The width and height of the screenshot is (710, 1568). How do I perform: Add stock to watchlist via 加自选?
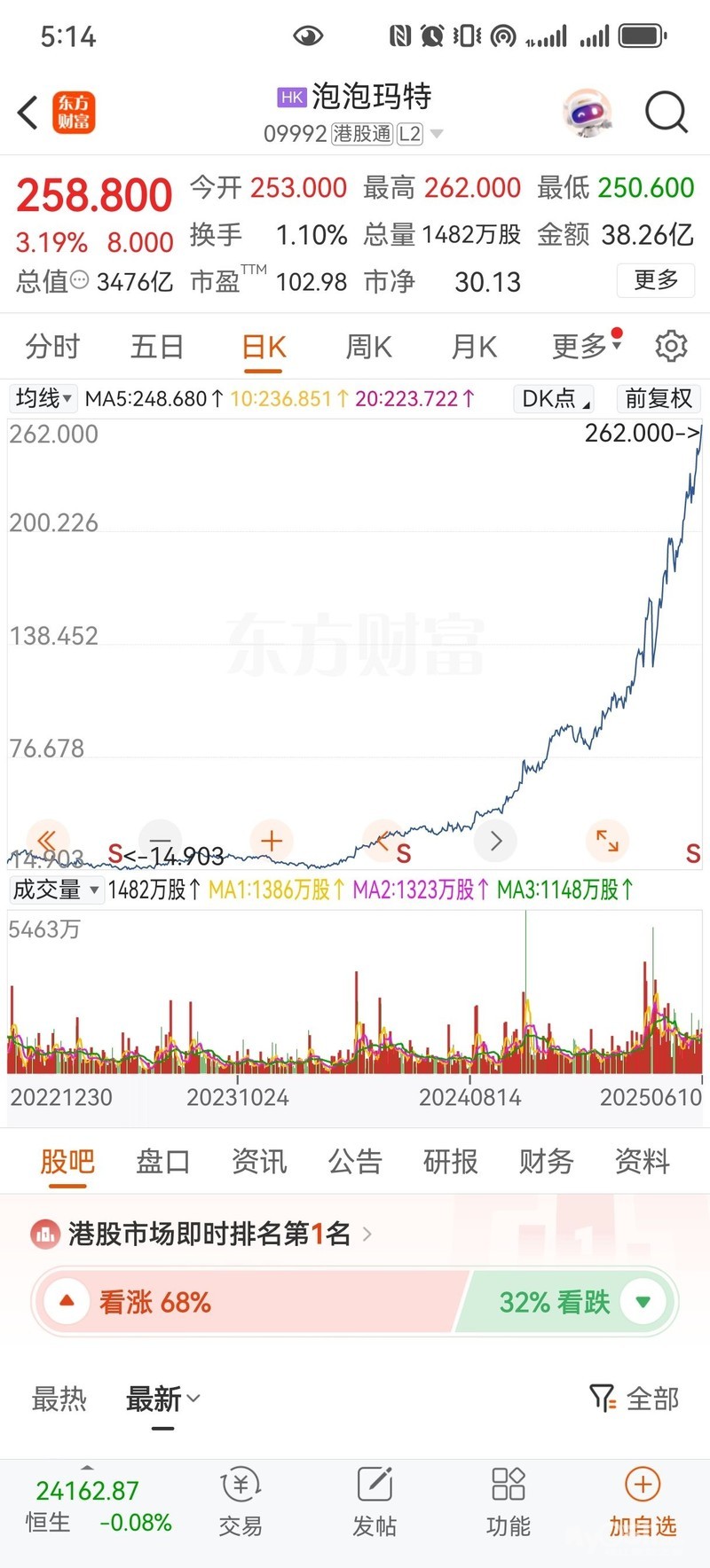[643, 1501]
